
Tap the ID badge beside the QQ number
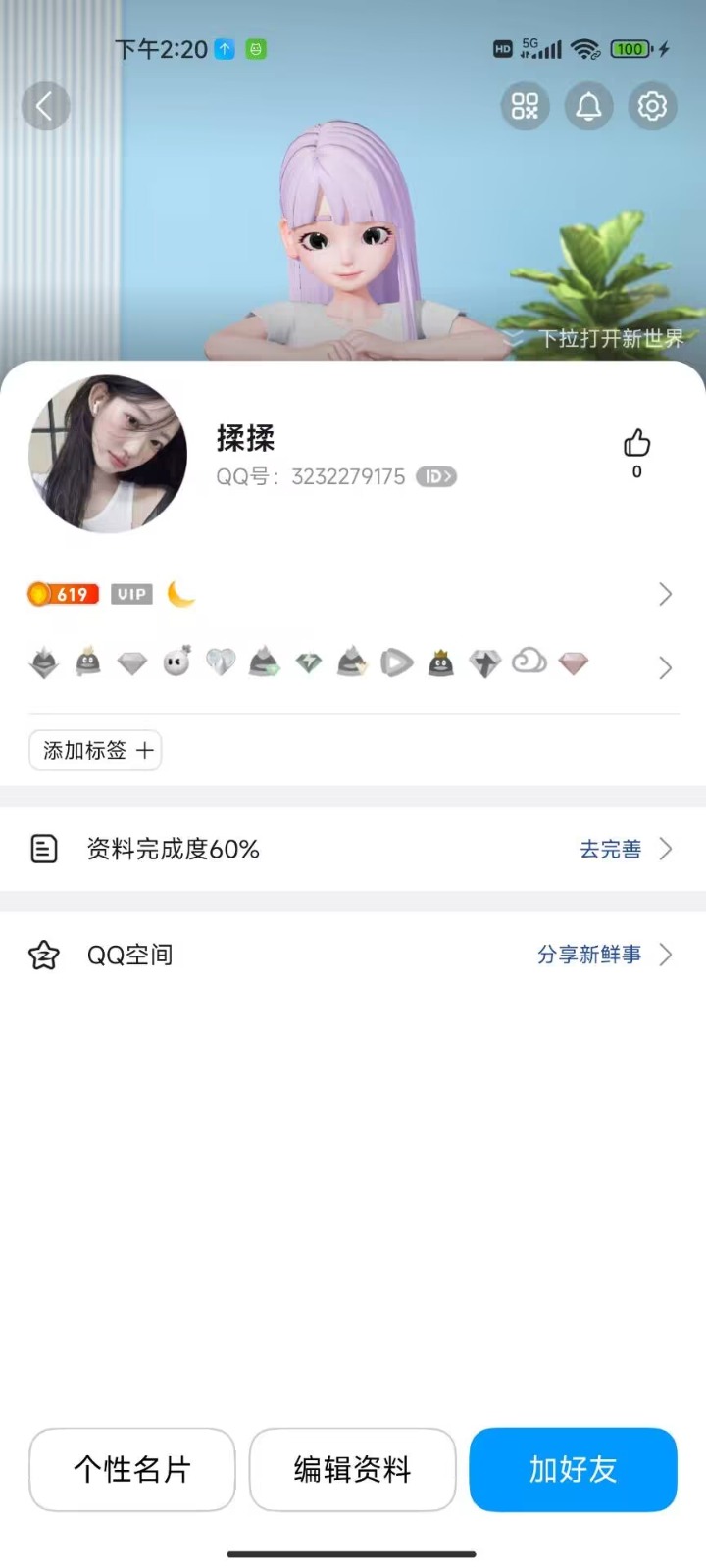[x=436, y=477]
